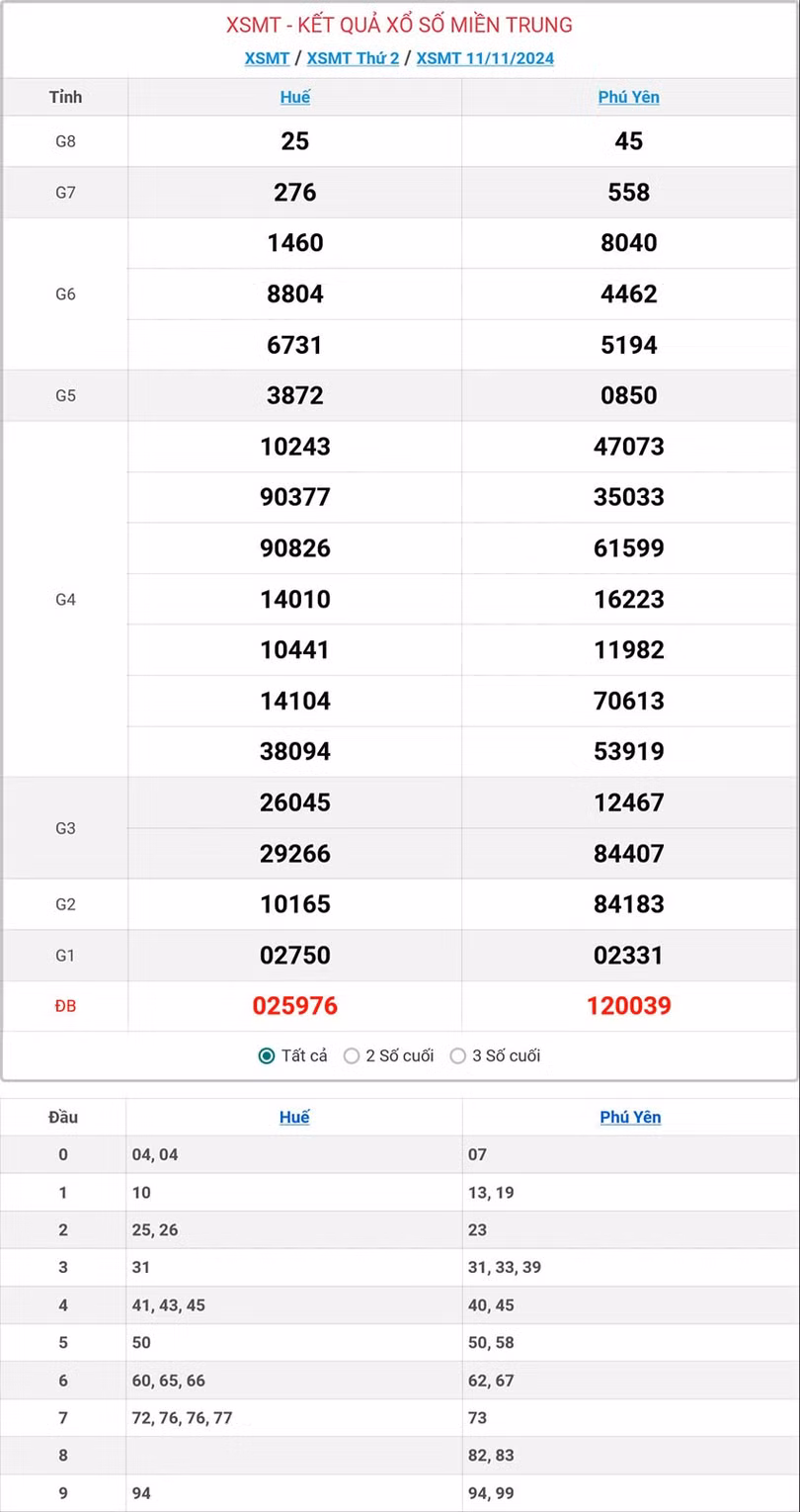Open the XSMT 11/11/2024 link
800x1512 pixels.
485,58
